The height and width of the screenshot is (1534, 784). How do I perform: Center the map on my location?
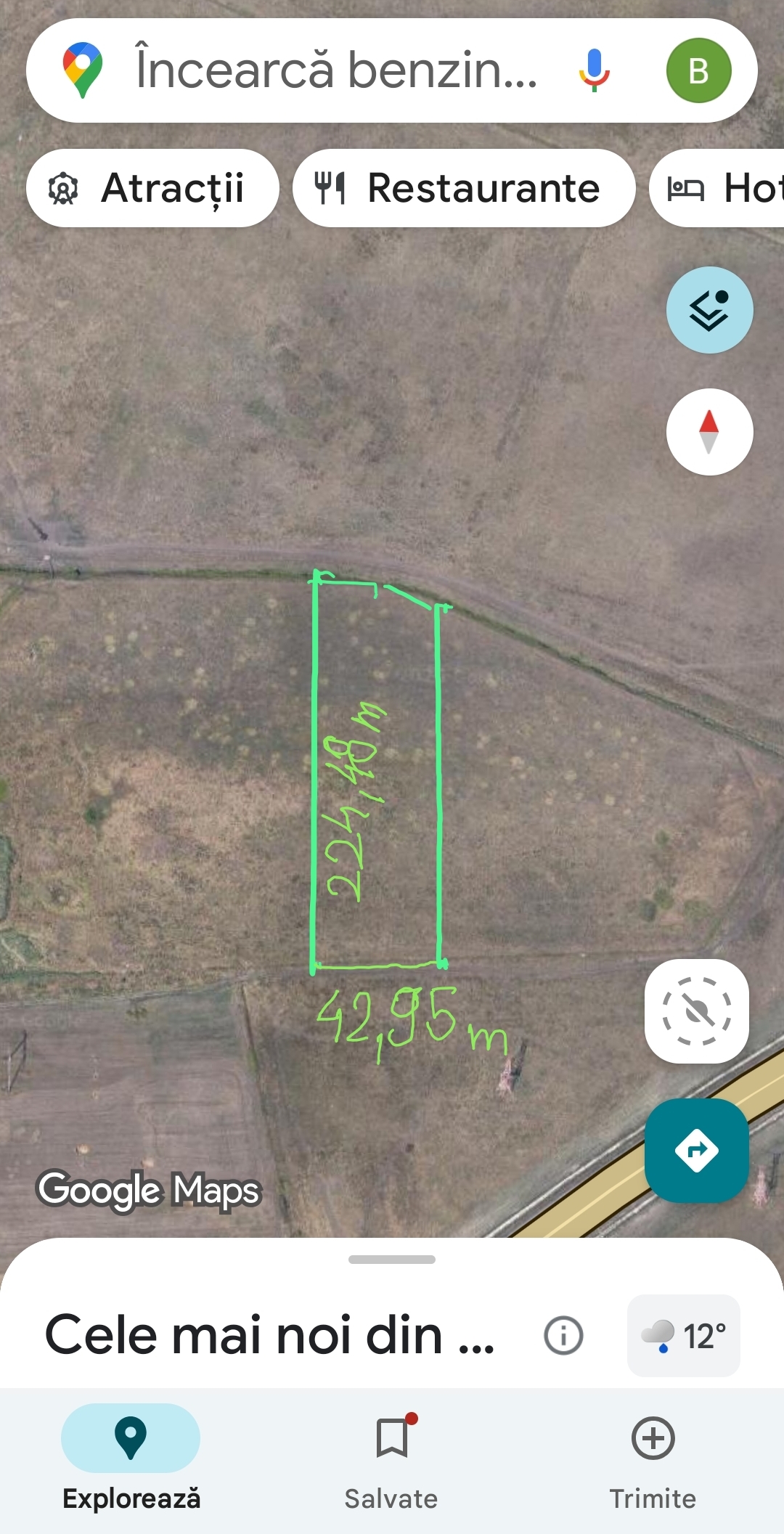[696, 1011]
